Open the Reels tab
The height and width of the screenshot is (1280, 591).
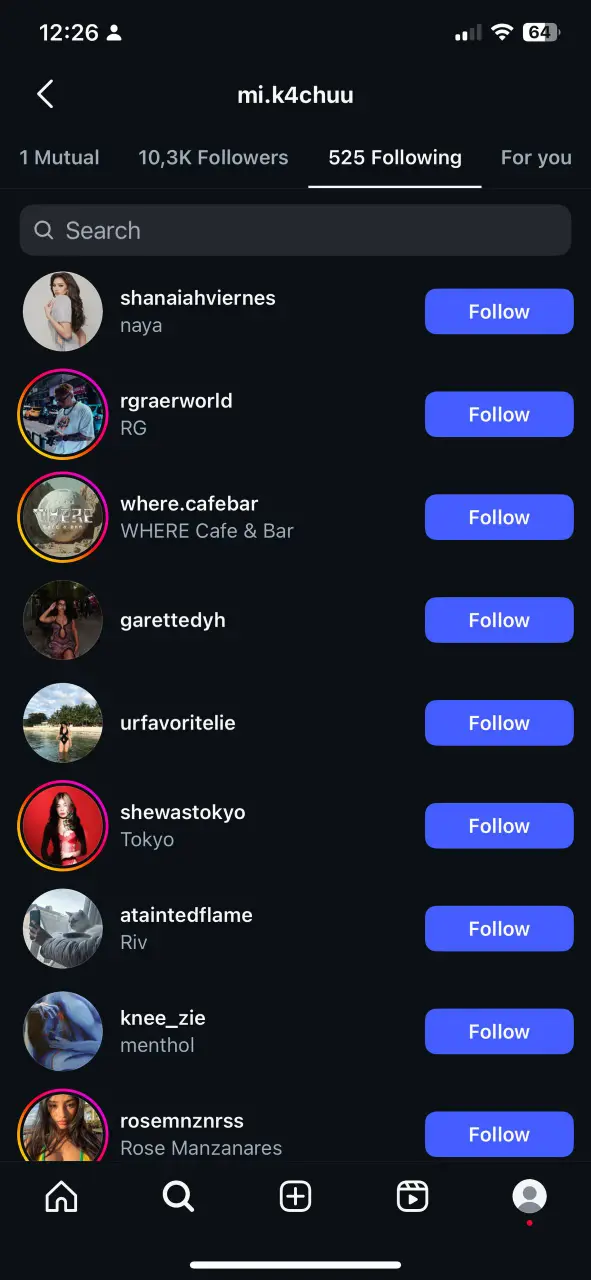pos(412,1196)
